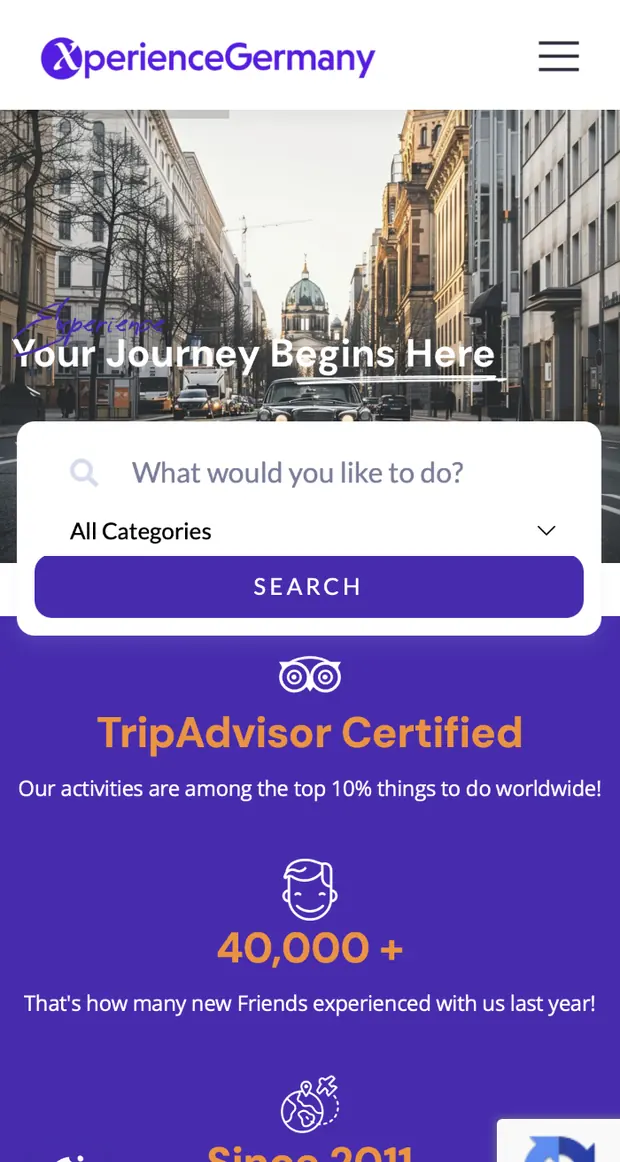Hit the SEARCH button

[309, 586]
